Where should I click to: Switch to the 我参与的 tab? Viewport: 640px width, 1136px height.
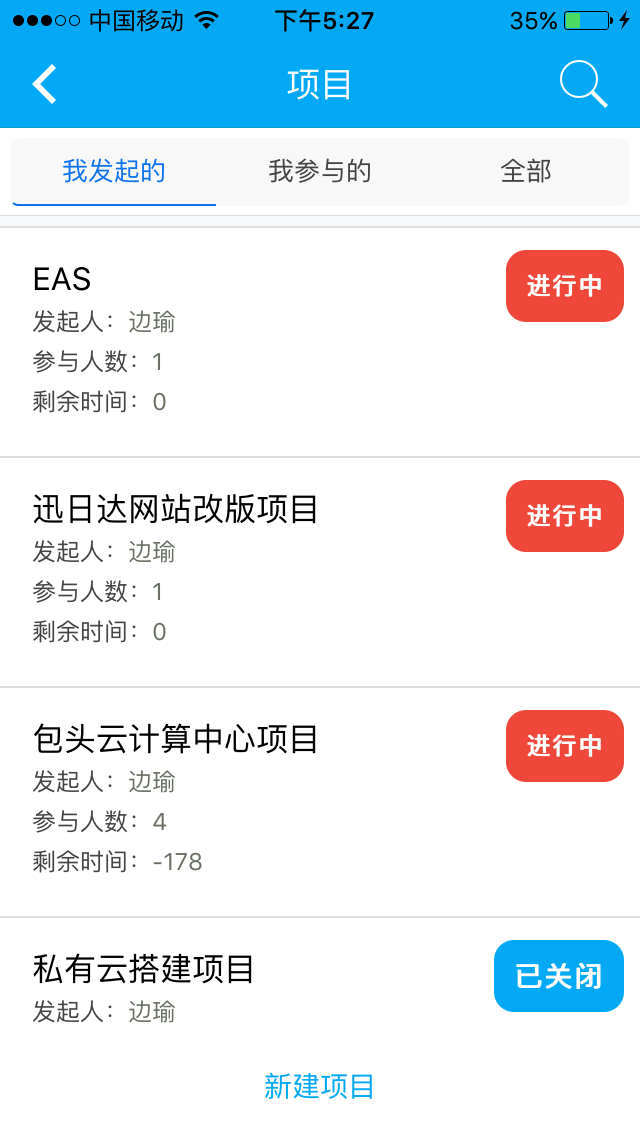[x=320, y=172]
